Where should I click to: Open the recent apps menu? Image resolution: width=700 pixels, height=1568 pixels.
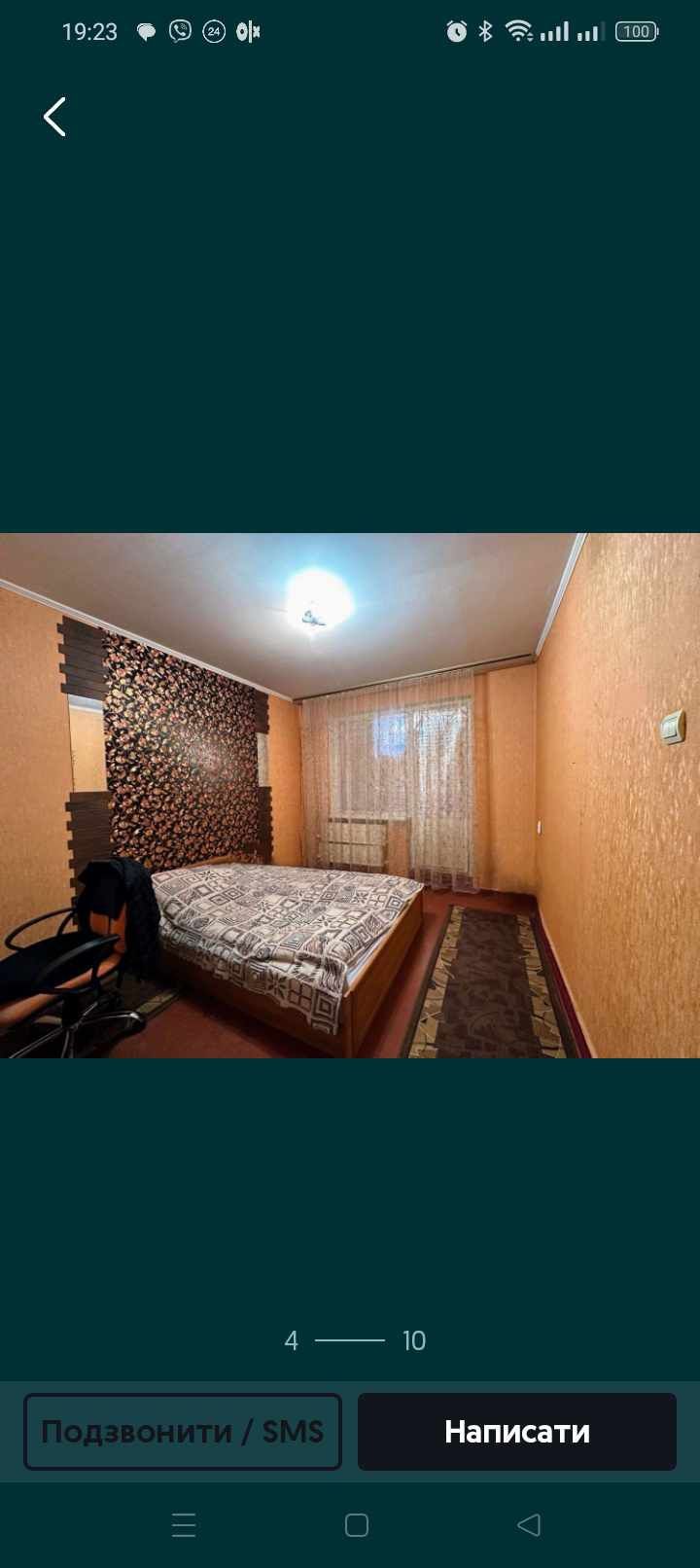tap(184, 1524)
